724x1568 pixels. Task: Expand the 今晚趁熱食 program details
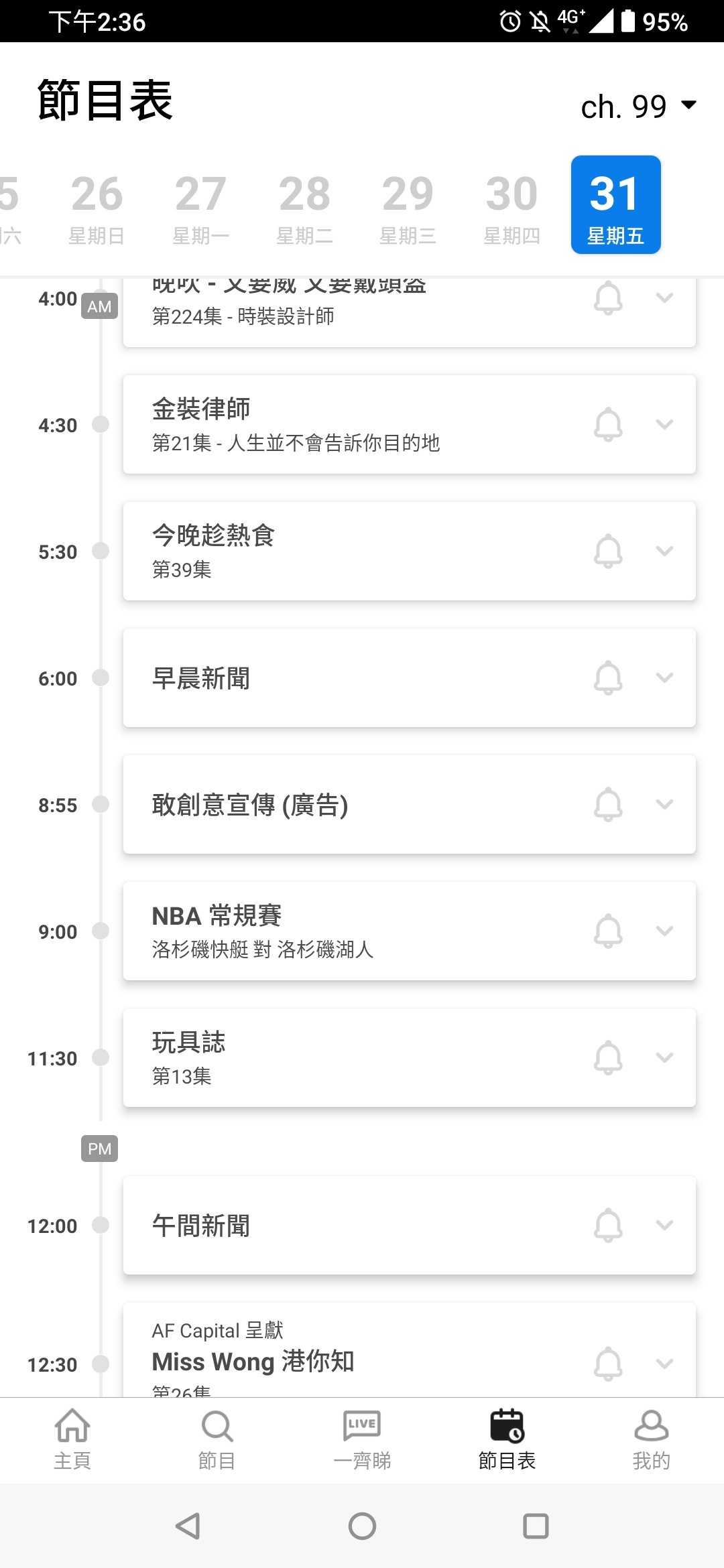click(664, 551)
